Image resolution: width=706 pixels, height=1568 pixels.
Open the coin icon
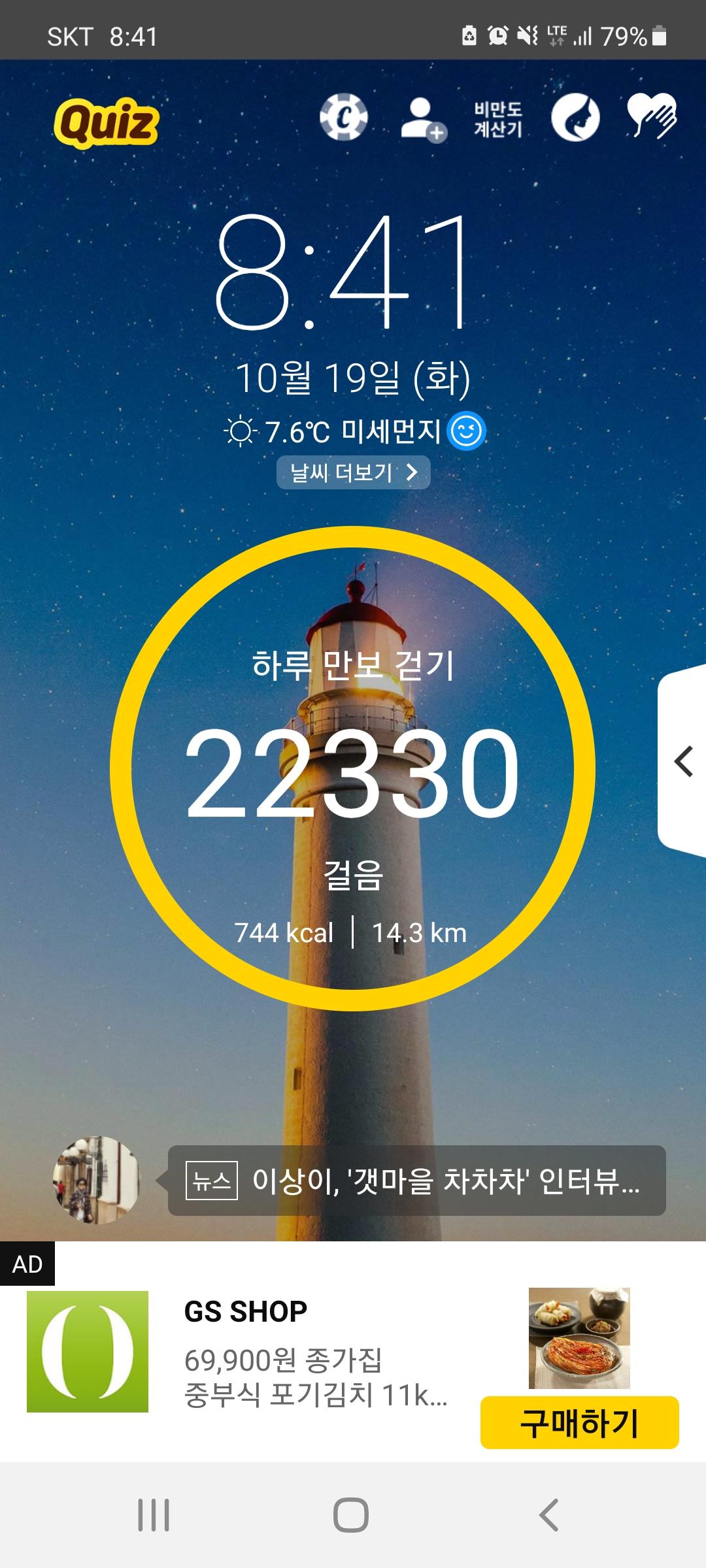(343, 118)
